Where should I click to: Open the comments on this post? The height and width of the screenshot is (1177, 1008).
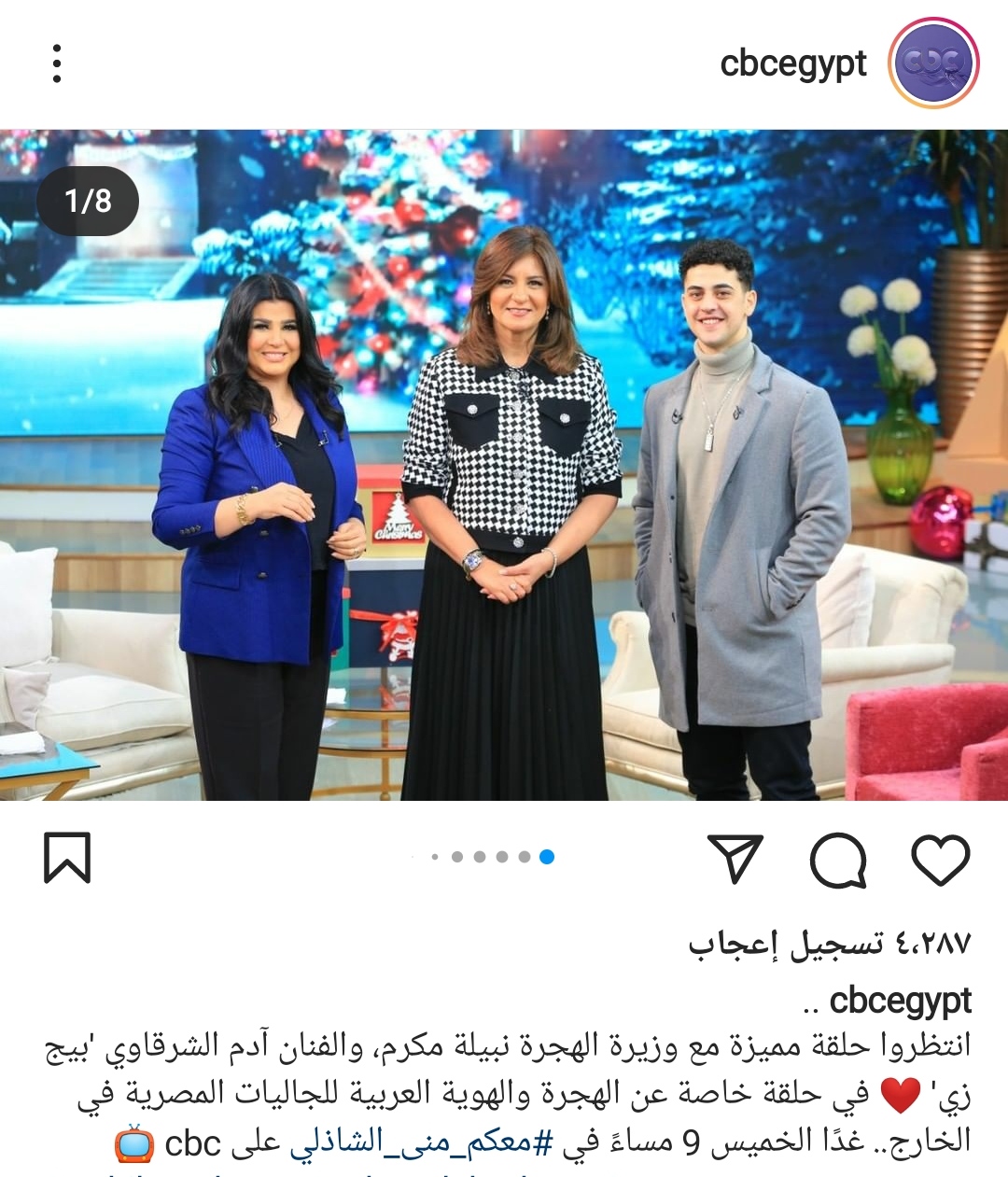[837, 859]
